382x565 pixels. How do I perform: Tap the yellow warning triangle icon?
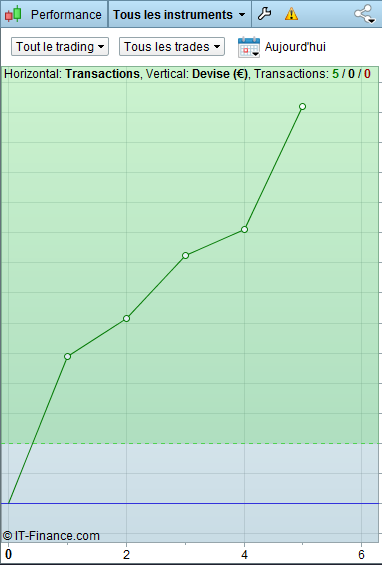291,14
